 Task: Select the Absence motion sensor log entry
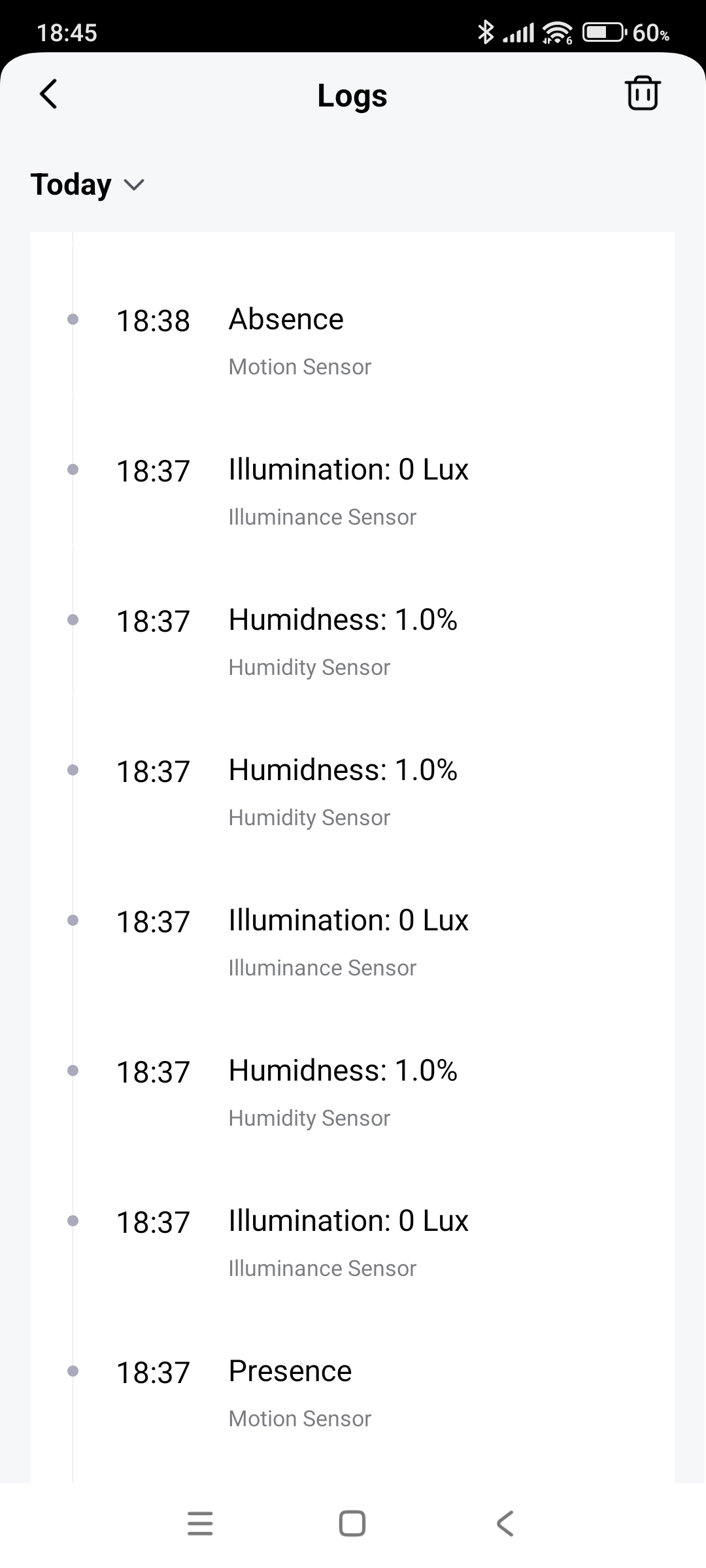(x=286, y=319)
